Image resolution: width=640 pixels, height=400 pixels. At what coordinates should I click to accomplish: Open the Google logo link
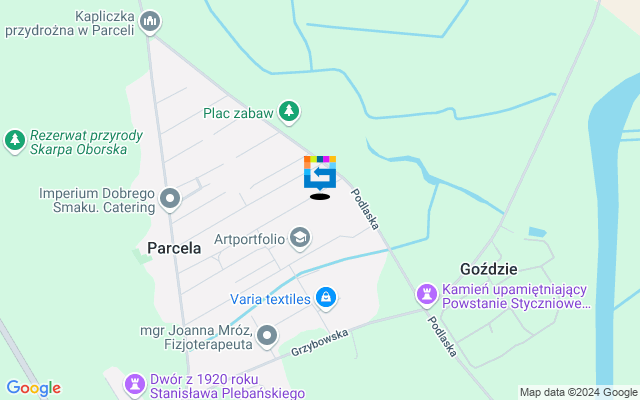pyautogui.click(x=33, y=388)
